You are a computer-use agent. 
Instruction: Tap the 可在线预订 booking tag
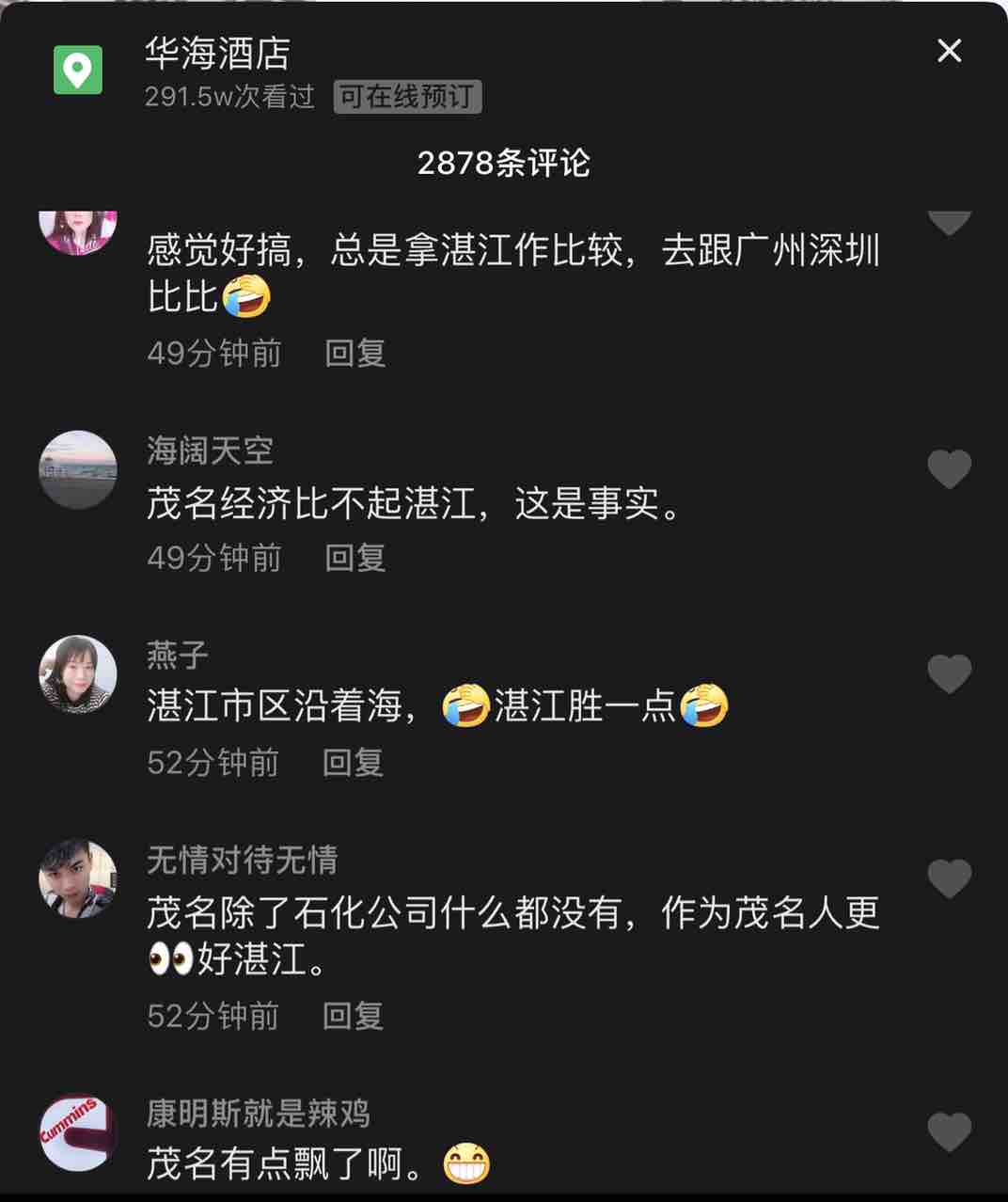pyautogui.click(x=407, y=97)
